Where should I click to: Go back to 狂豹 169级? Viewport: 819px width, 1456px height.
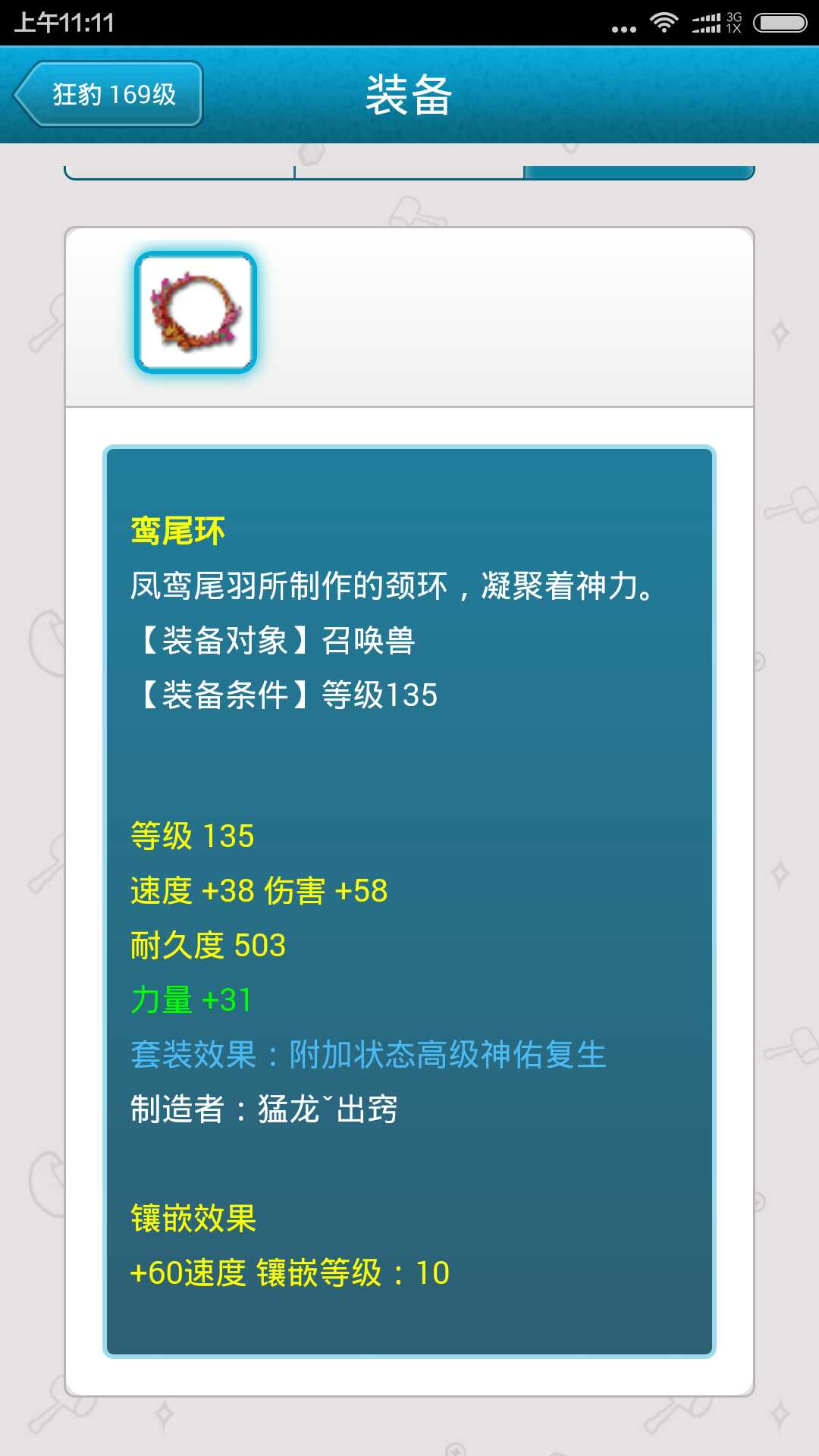[108, 94]
